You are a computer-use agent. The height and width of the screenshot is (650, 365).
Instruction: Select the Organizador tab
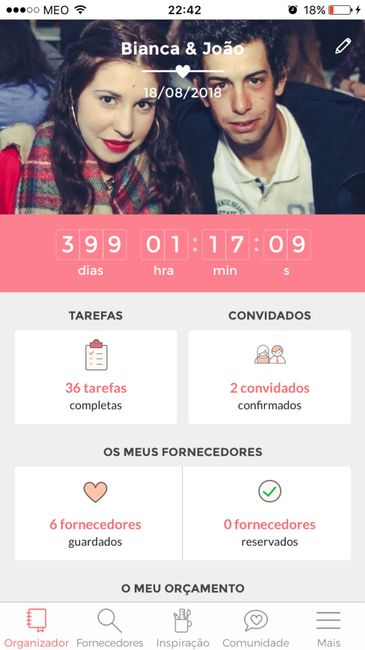click(x=37, y=628)
